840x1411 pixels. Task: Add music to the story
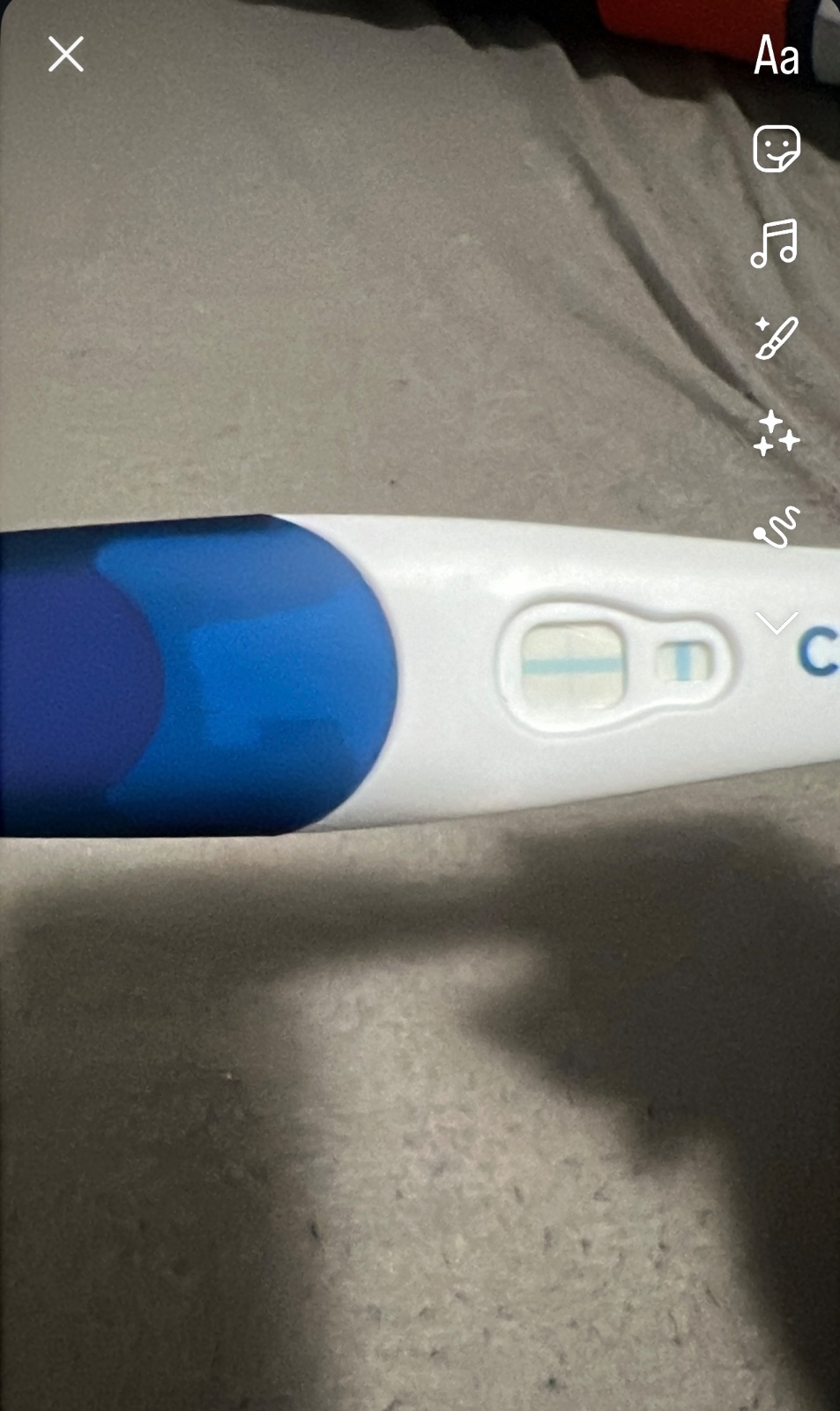pos(775,243)
